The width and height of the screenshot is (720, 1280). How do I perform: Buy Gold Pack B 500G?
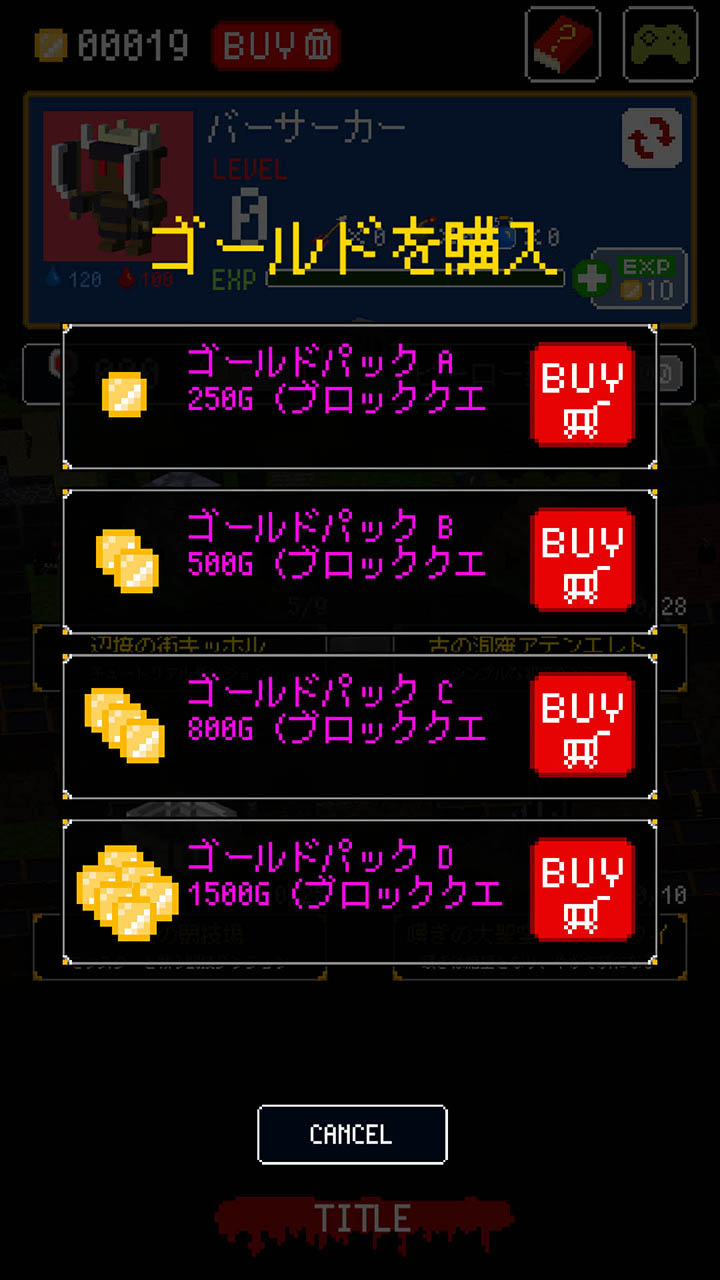point(582,560)
